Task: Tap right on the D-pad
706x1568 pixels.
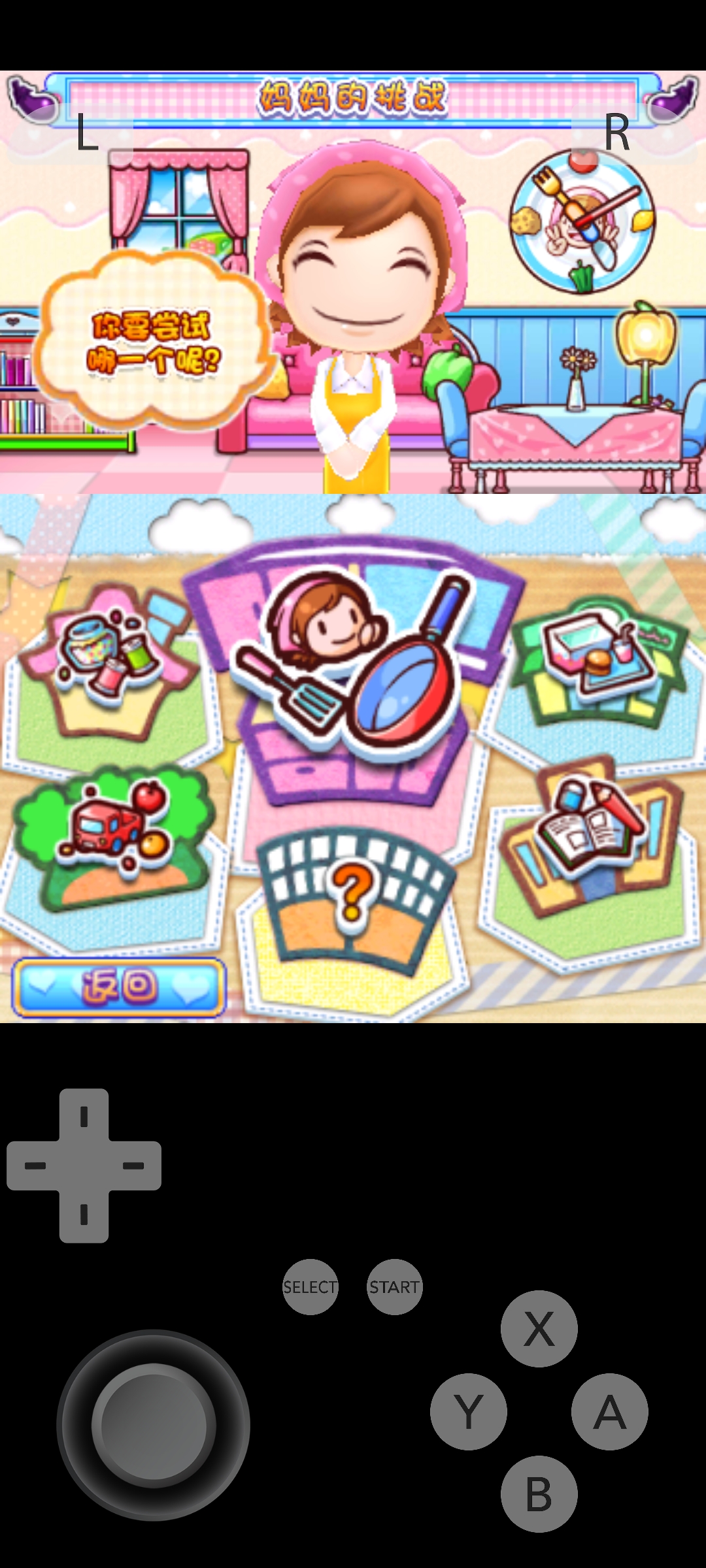Action: [x=133, y=1166]
